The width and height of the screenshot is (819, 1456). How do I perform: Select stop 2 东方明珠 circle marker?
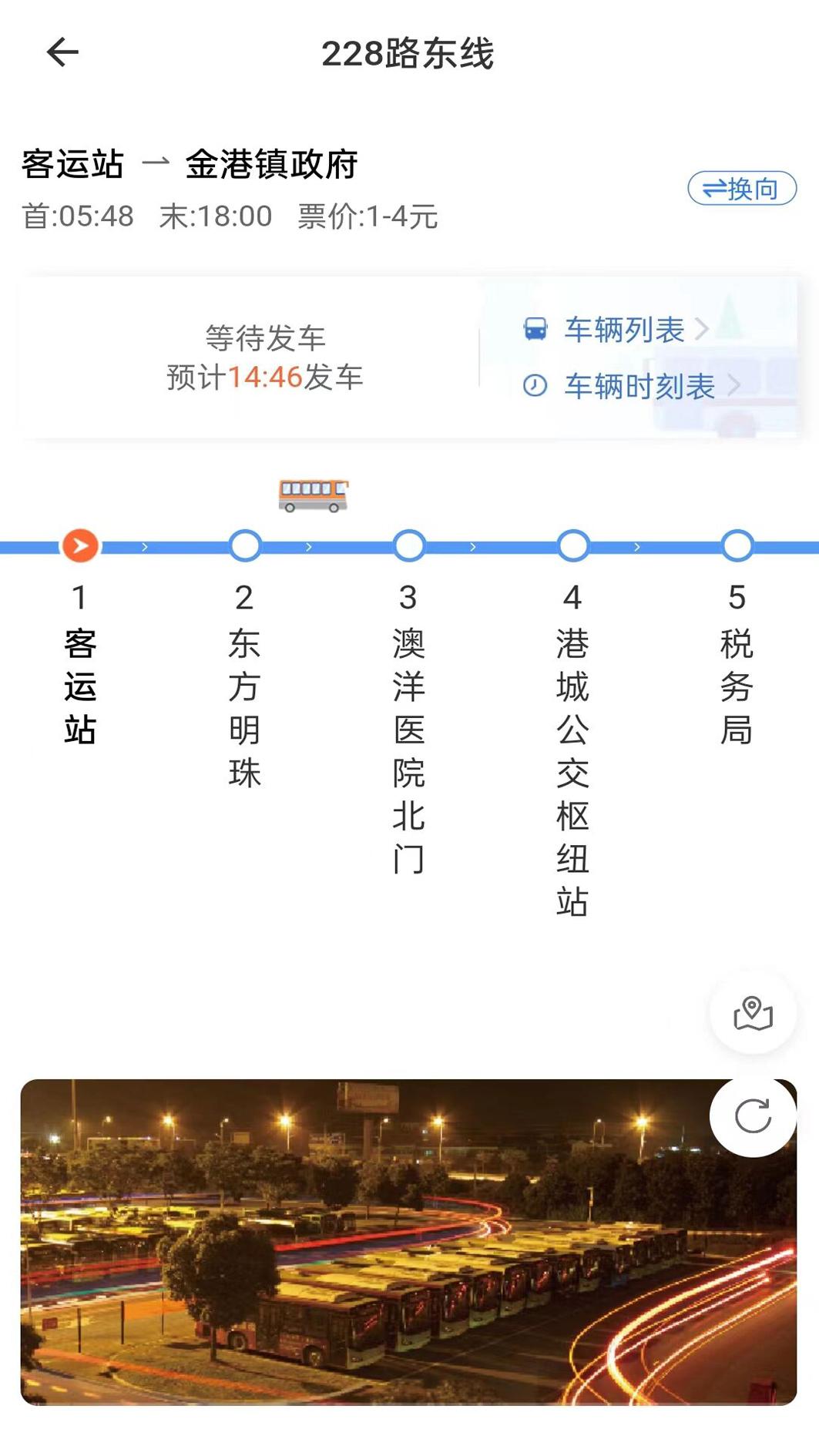pyautogui.click(x=245, y=546)
